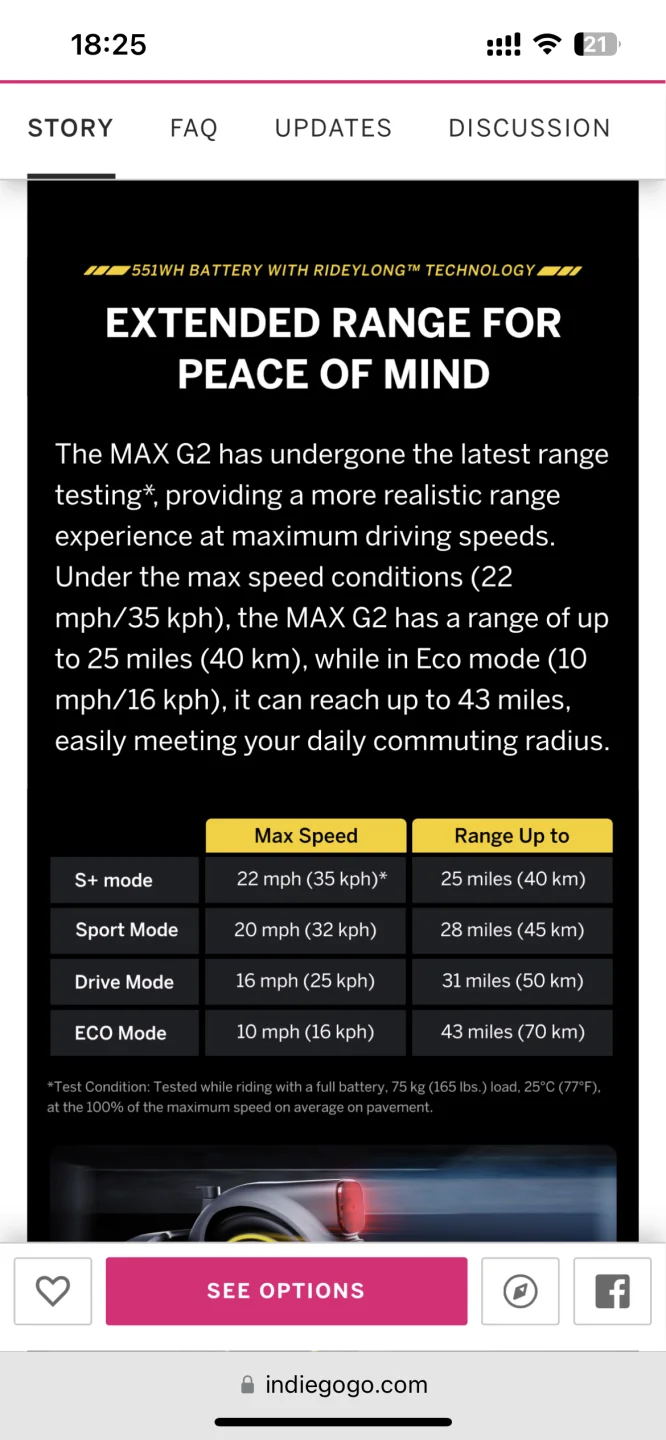Go to the Discussion tab
The height and width of the screenshot is (1440, 666).
(x=529, y=129)
